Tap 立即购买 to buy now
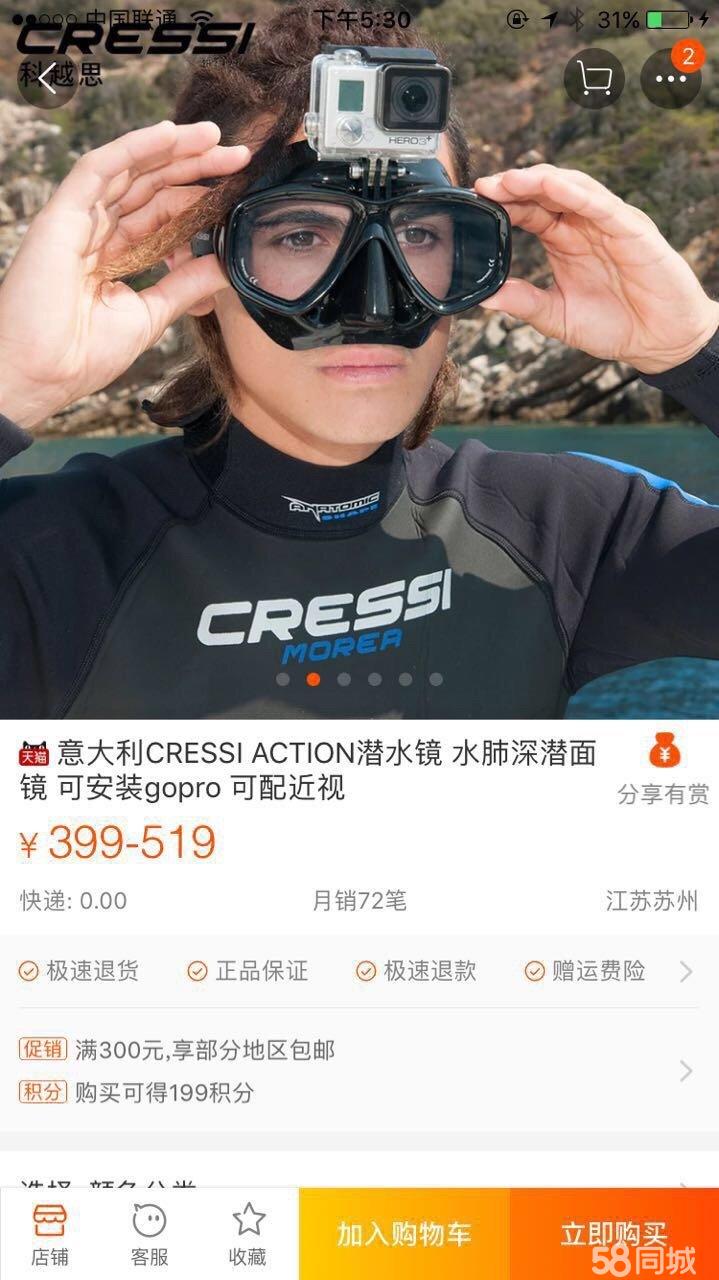The image size is (719, 1280). coord(614,1233)
